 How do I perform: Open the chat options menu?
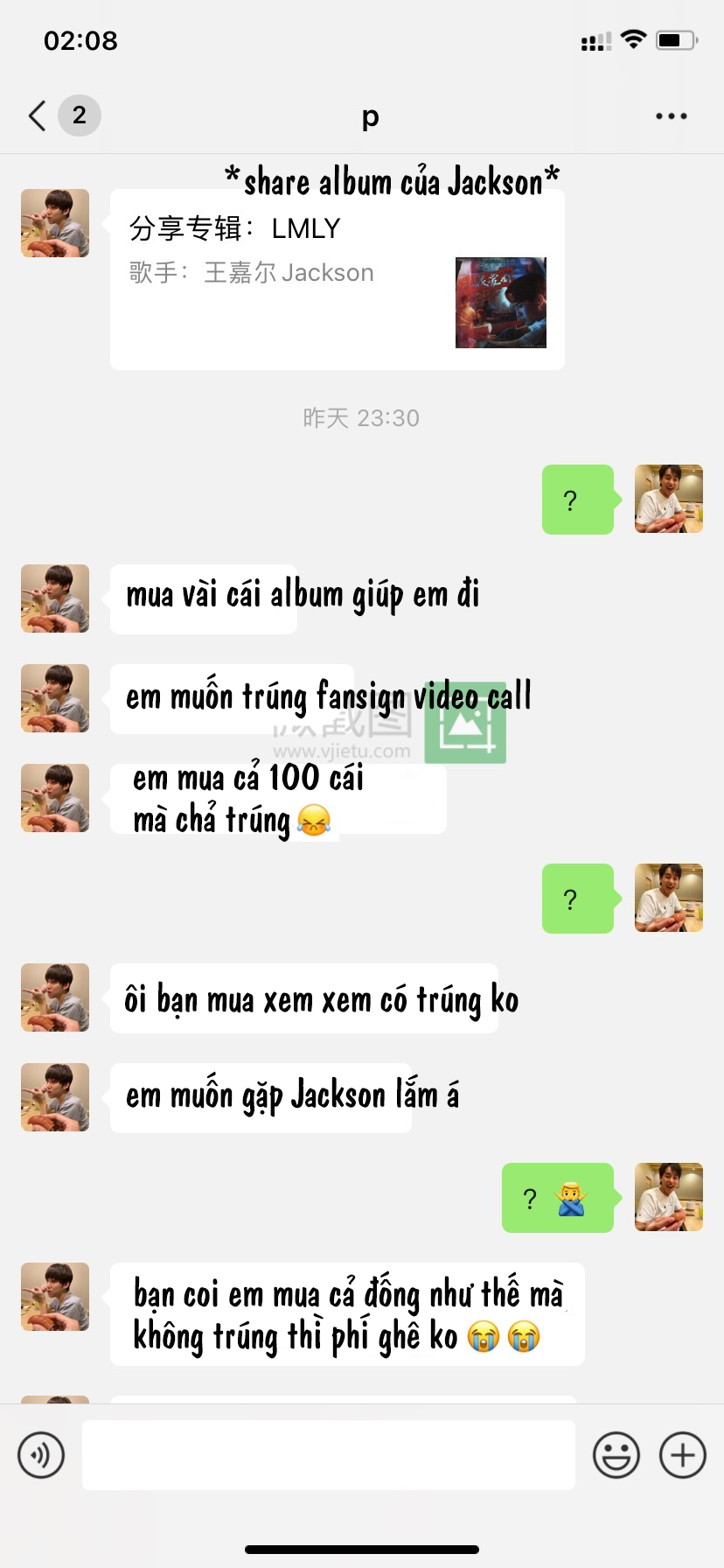pos(671,115)
